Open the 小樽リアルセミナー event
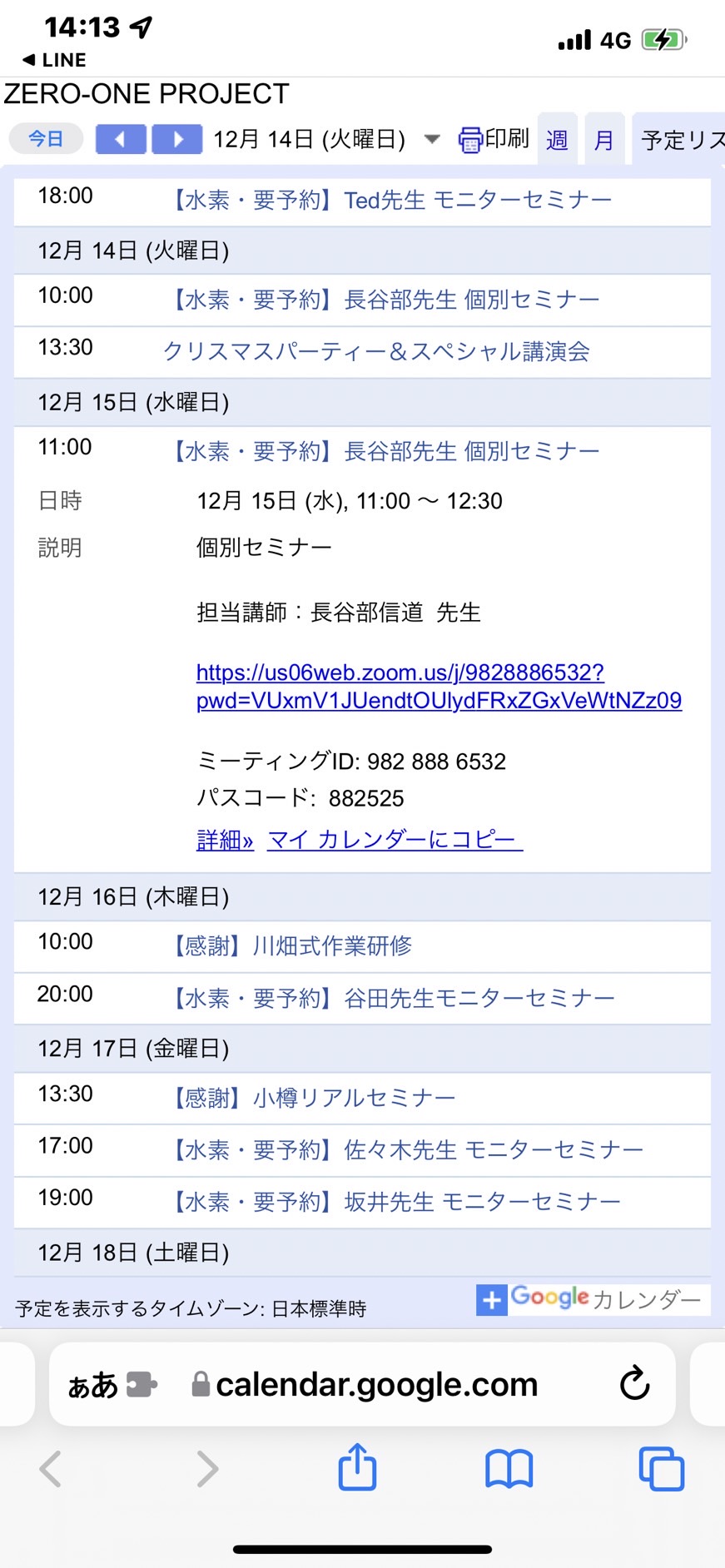 coord(313,1098)
